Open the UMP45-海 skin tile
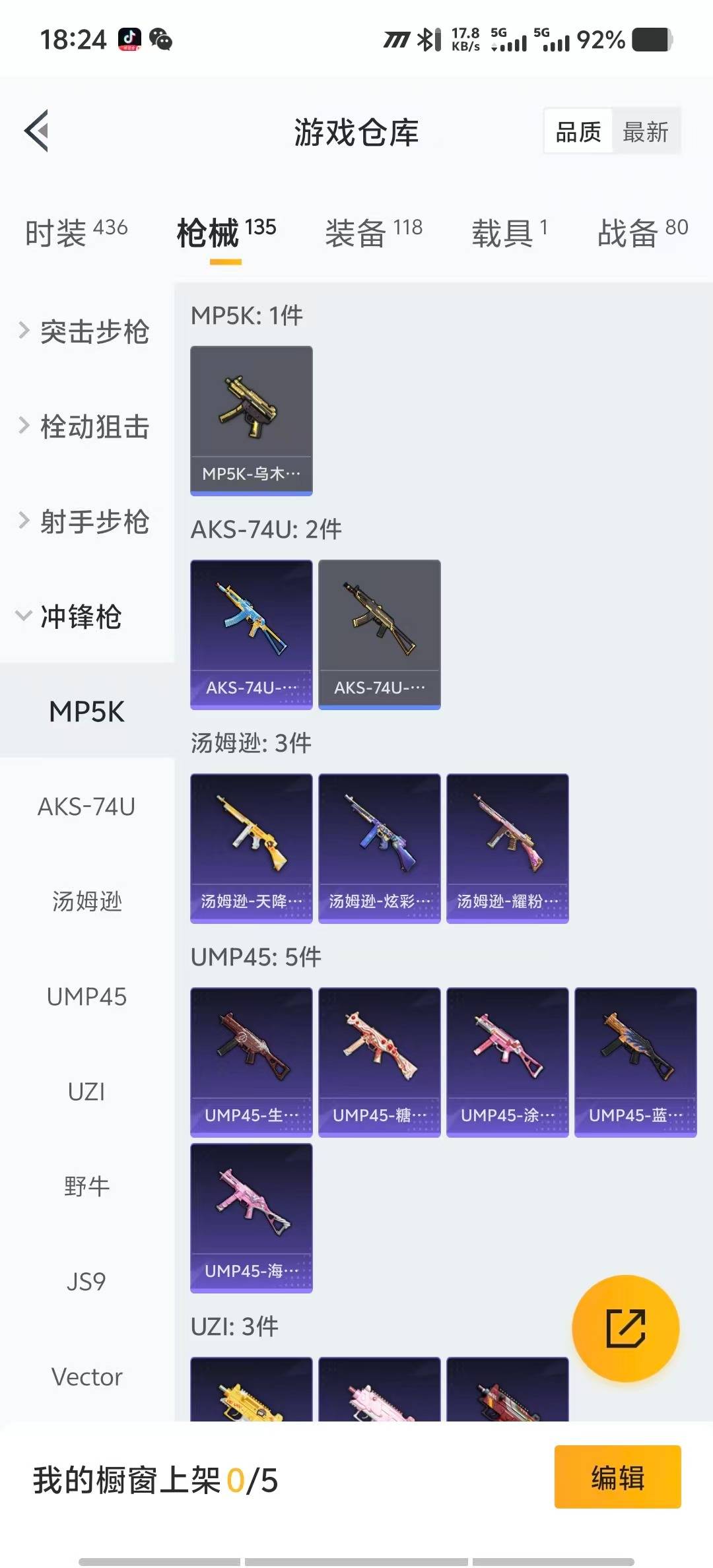Image resolution: width=713 pixels, height=1568 pixels. point(251,1218)
